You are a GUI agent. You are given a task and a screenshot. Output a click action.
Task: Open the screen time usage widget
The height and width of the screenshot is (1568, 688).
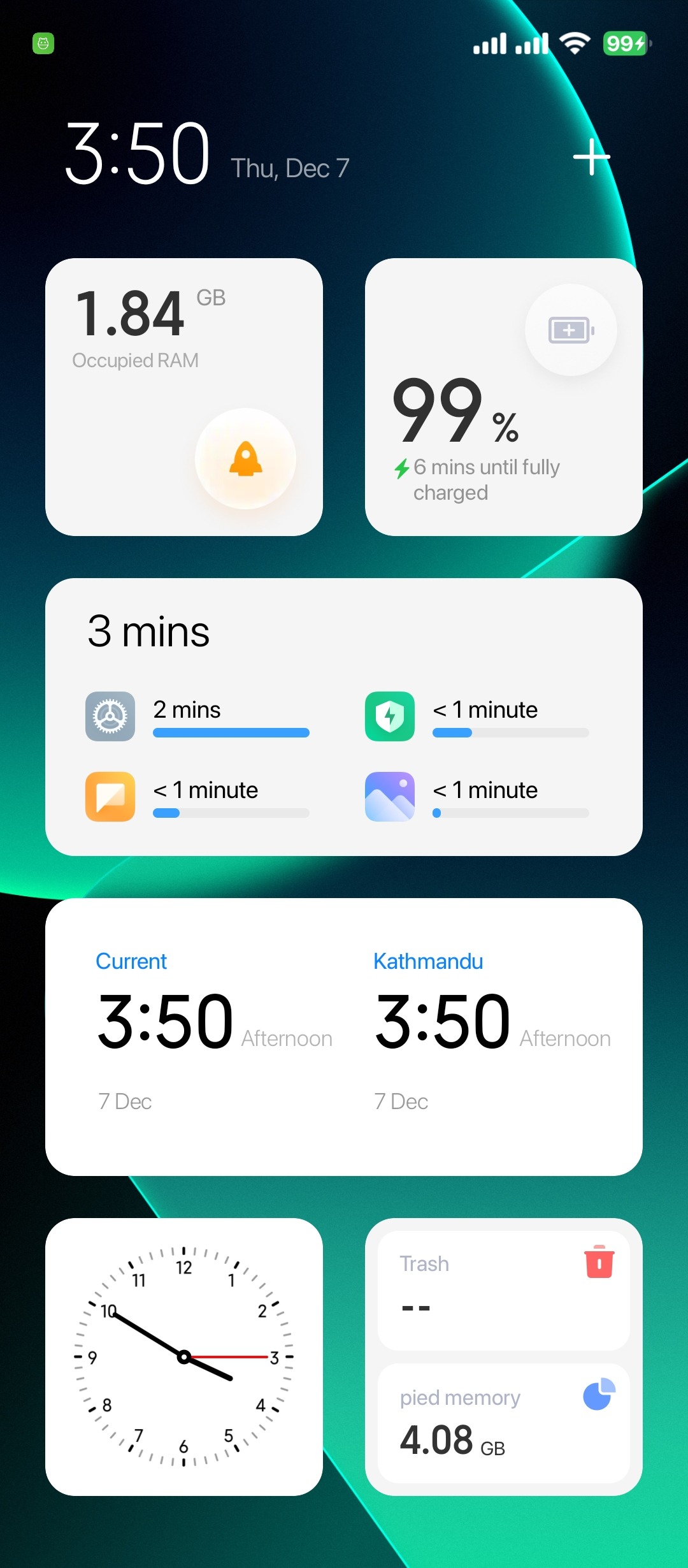[x=344, y=716]
